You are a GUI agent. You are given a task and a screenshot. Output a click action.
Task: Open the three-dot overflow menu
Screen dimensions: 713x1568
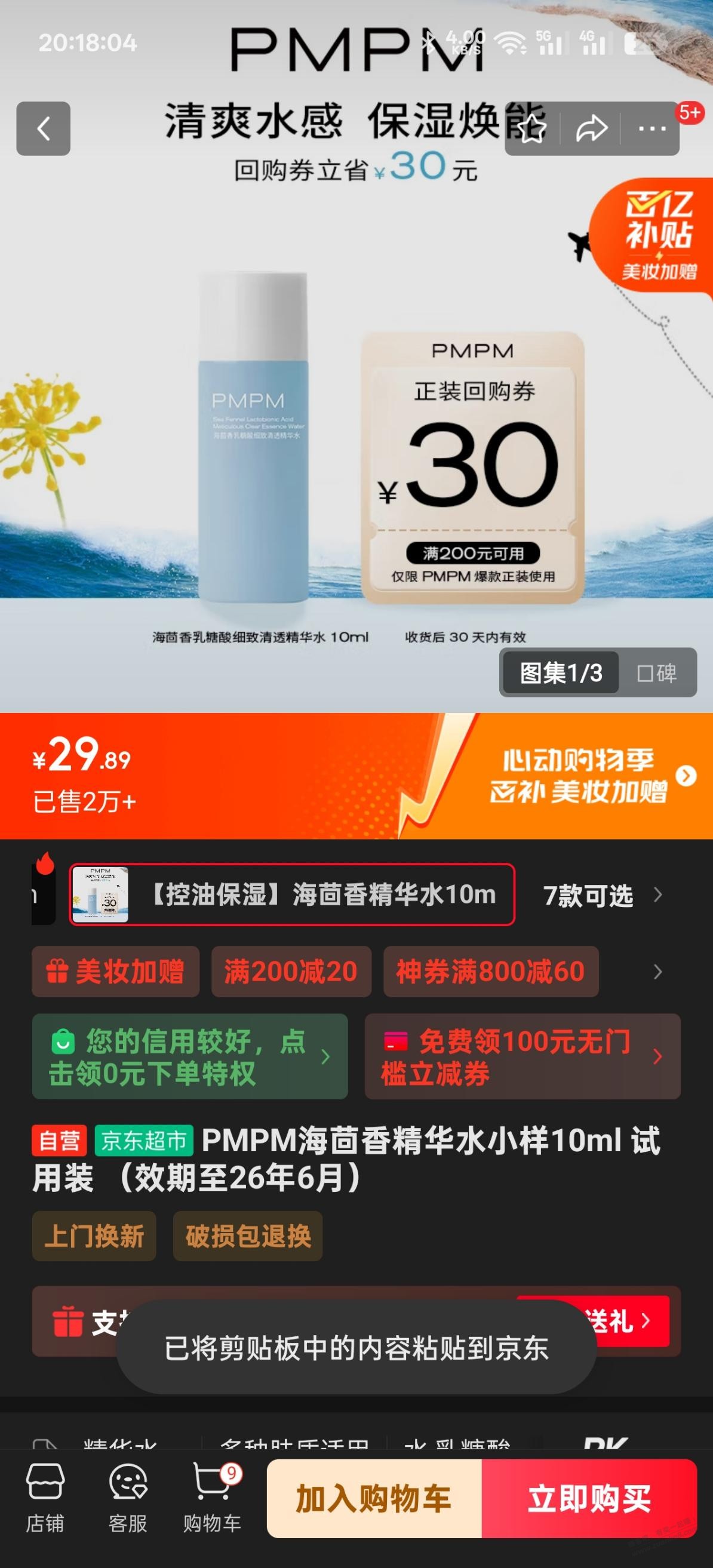[651, 128]
